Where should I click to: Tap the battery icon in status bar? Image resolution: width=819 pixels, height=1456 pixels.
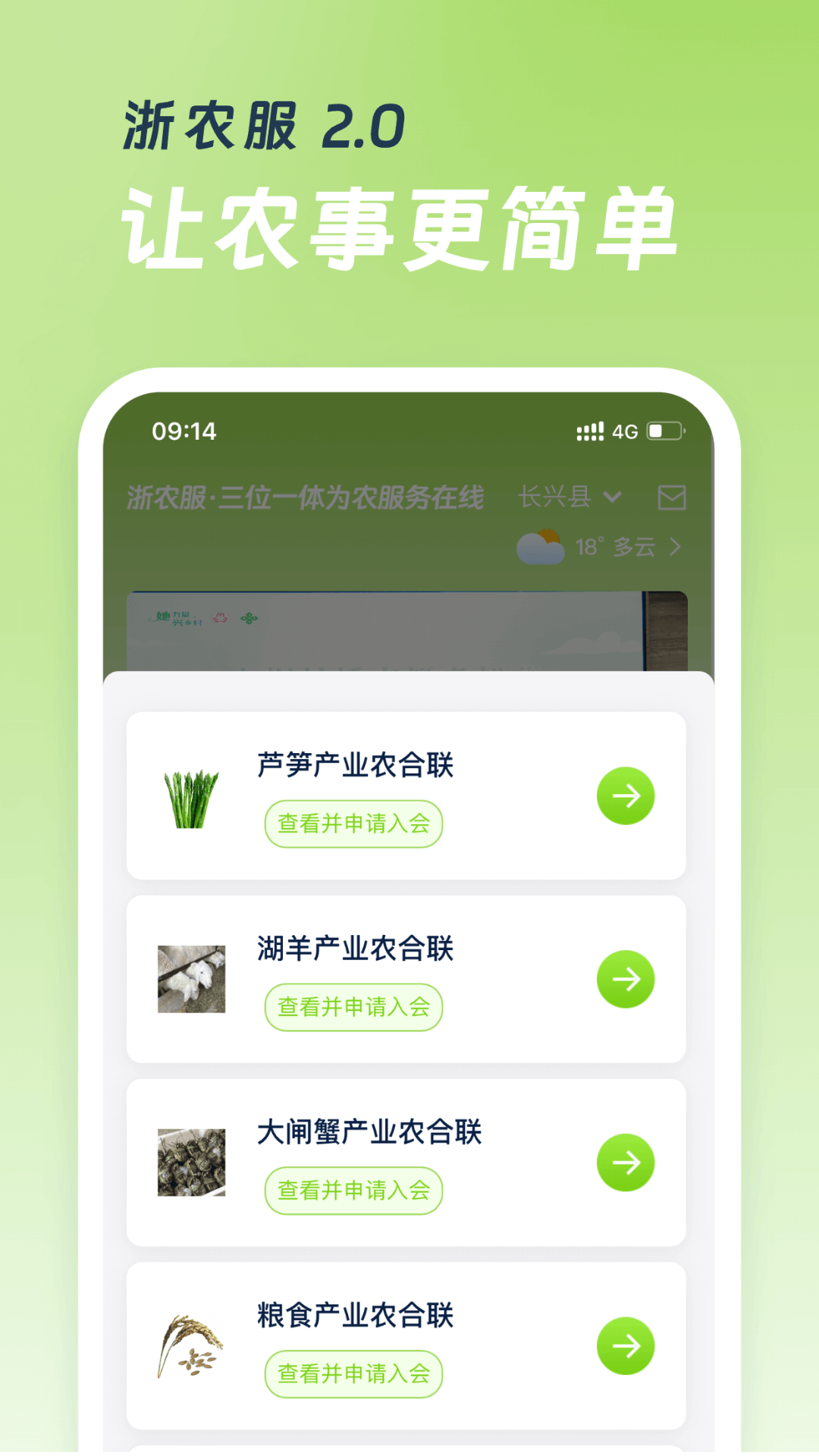click(663, 431)
